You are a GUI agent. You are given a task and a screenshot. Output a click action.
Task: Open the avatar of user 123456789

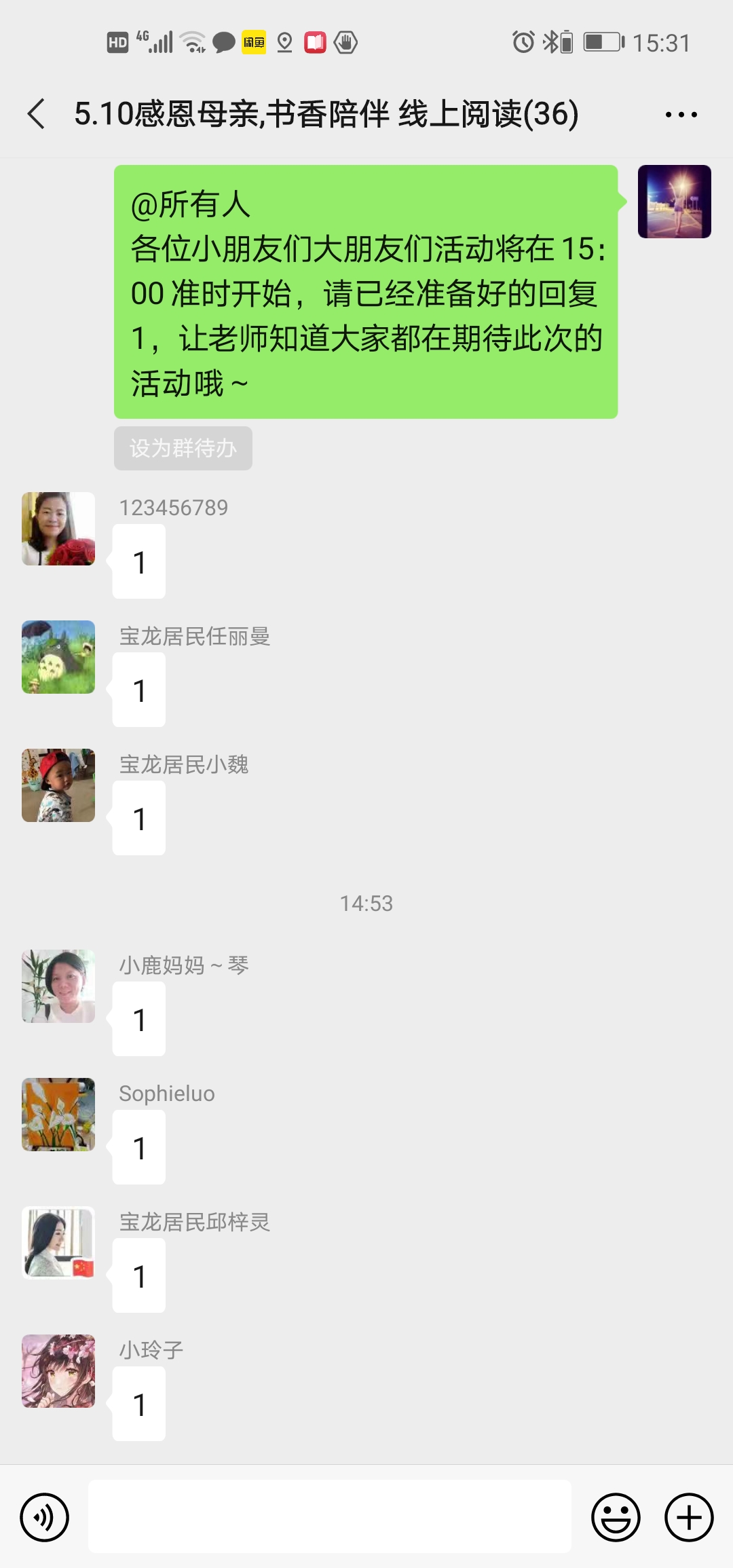[x=58, y=529]
